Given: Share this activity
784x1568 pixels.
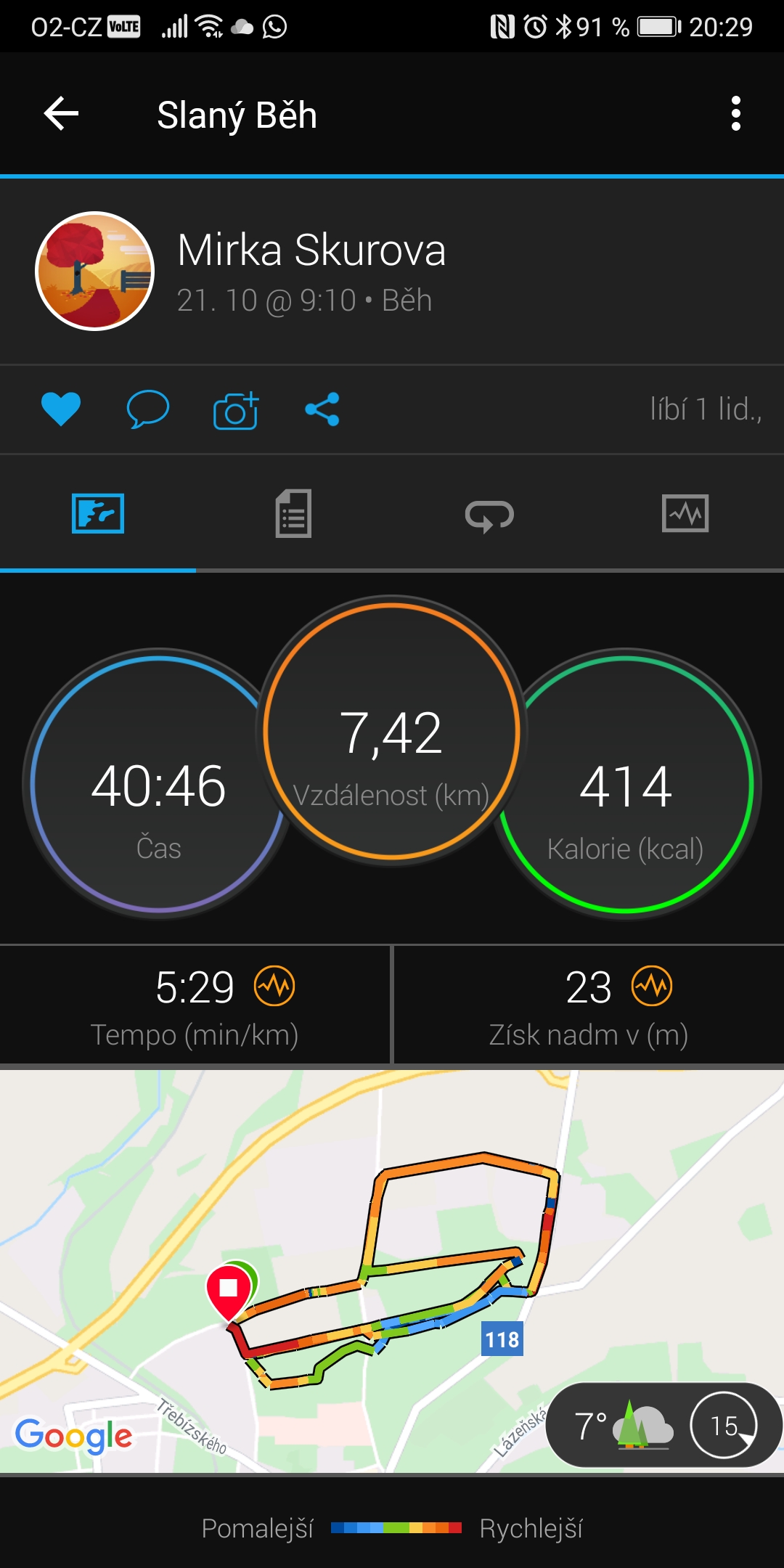Looking at the screenshot, I should [322, 409].
